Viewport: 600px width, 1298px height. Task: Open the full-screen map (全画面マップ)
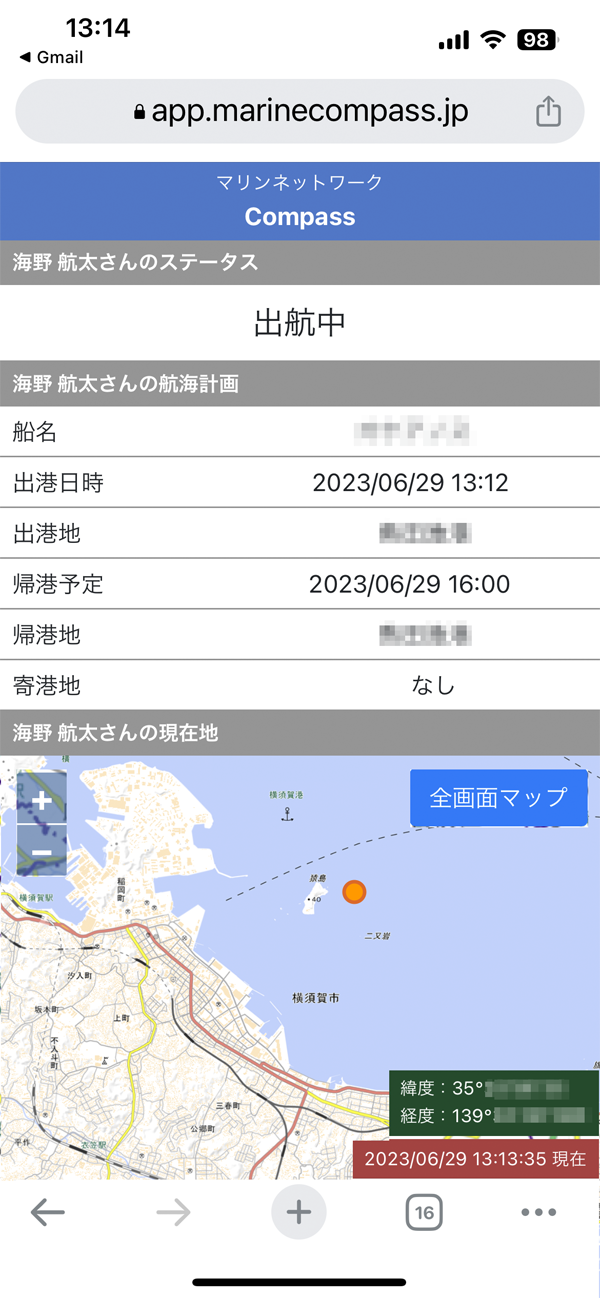498,797
